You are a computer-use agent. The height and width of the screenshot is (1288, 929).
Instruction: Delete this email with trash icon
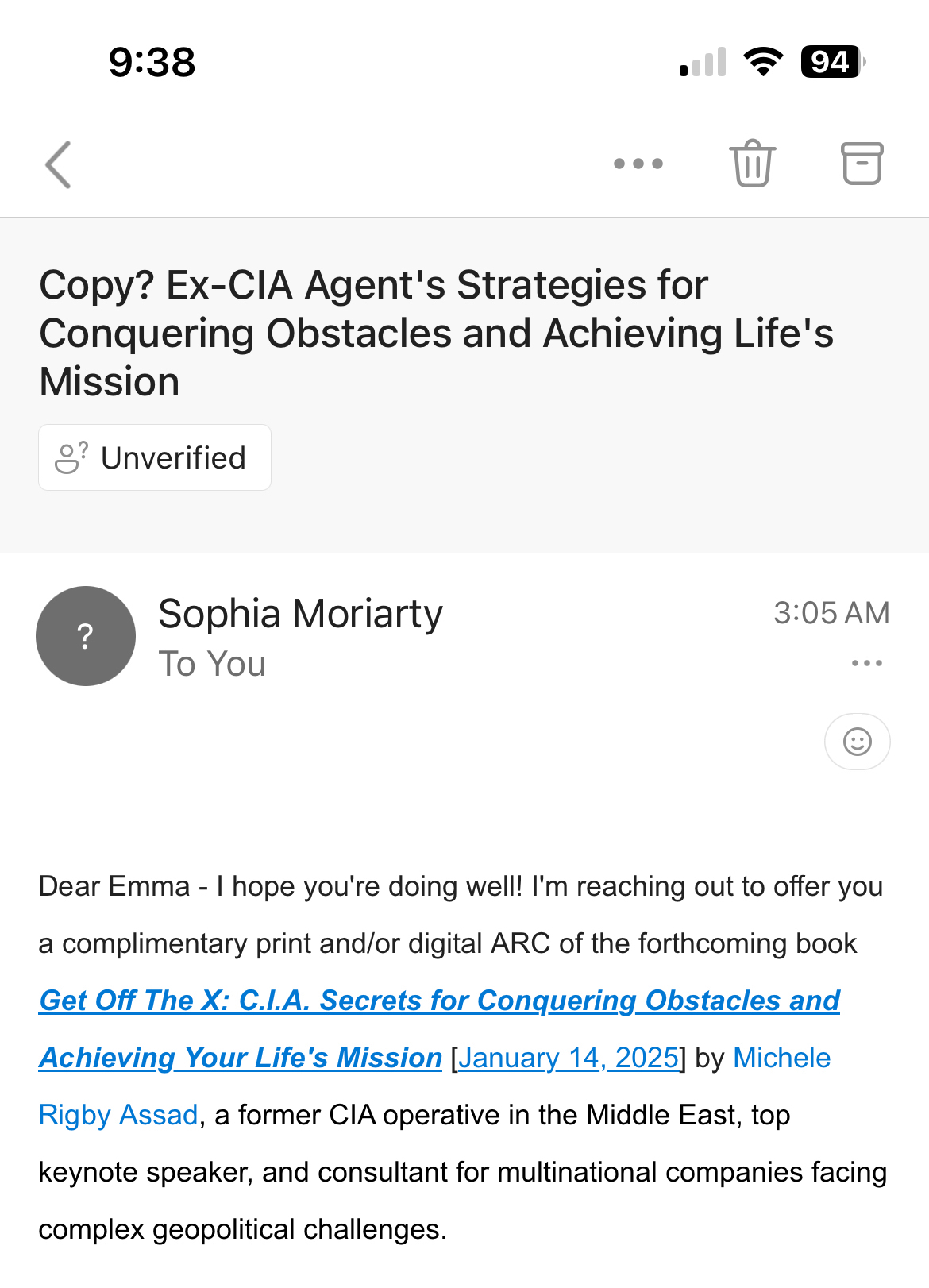tap(752, 164)
